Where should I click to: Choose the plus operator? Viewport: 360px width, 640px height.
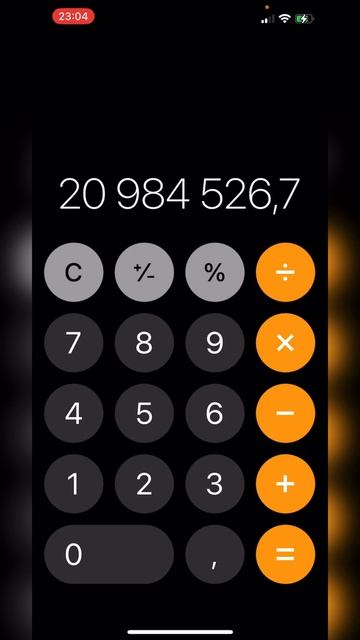point(285,484)
